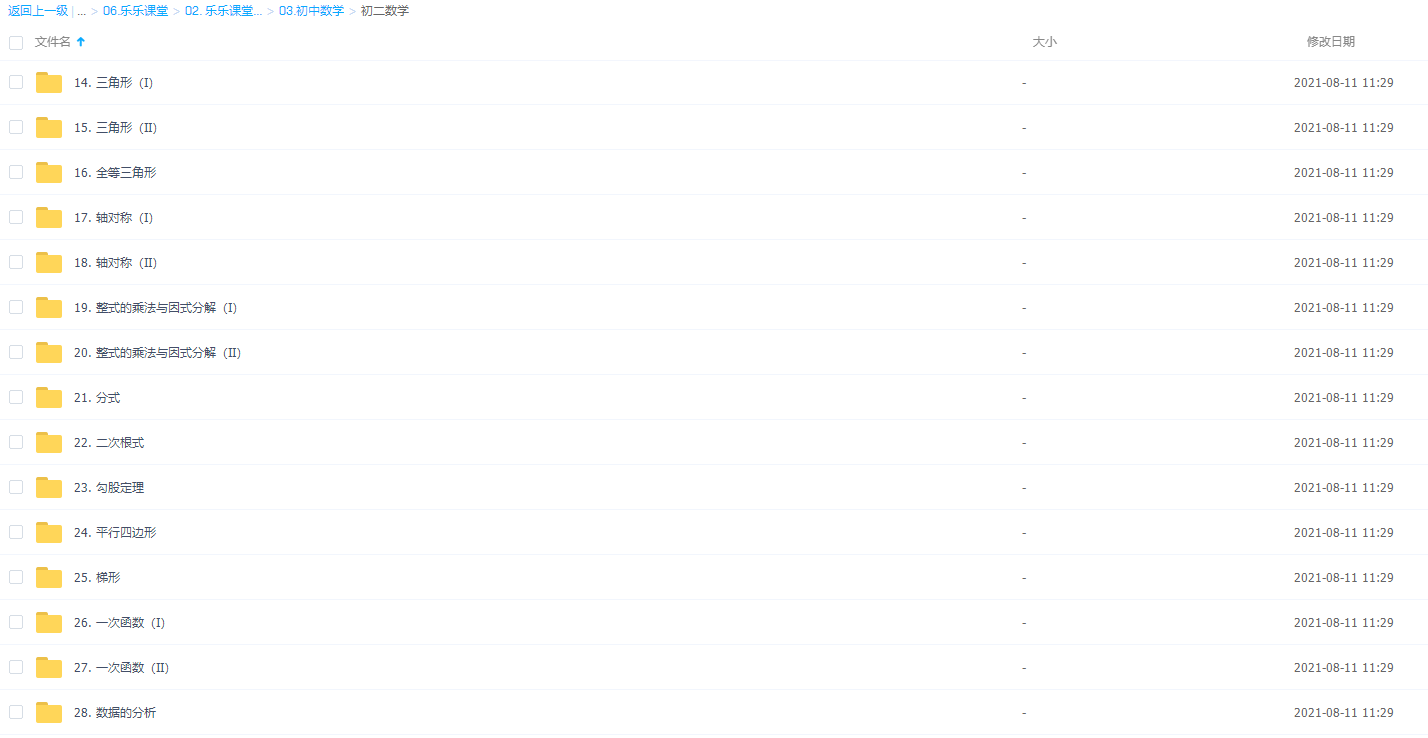Open folder 21. 分式
This screenshot has height=738, width=1428.
click(97, 398)
